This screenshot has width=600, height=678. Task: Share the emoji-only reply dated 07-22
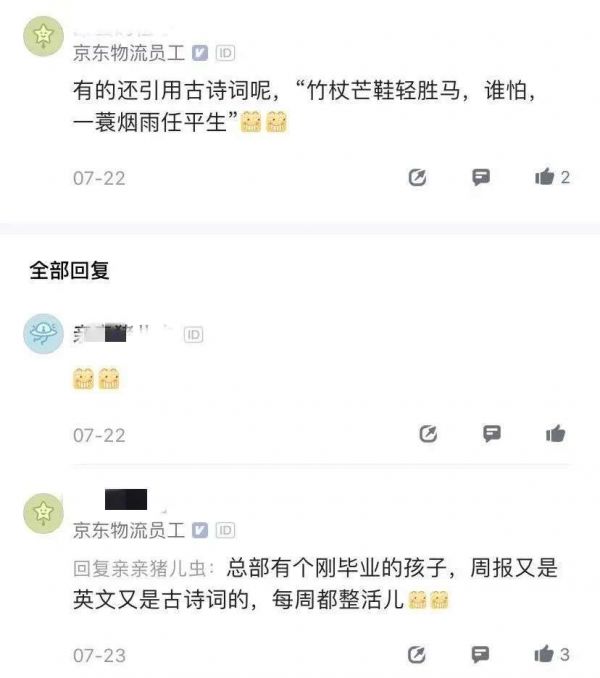[x=428, y=434]
